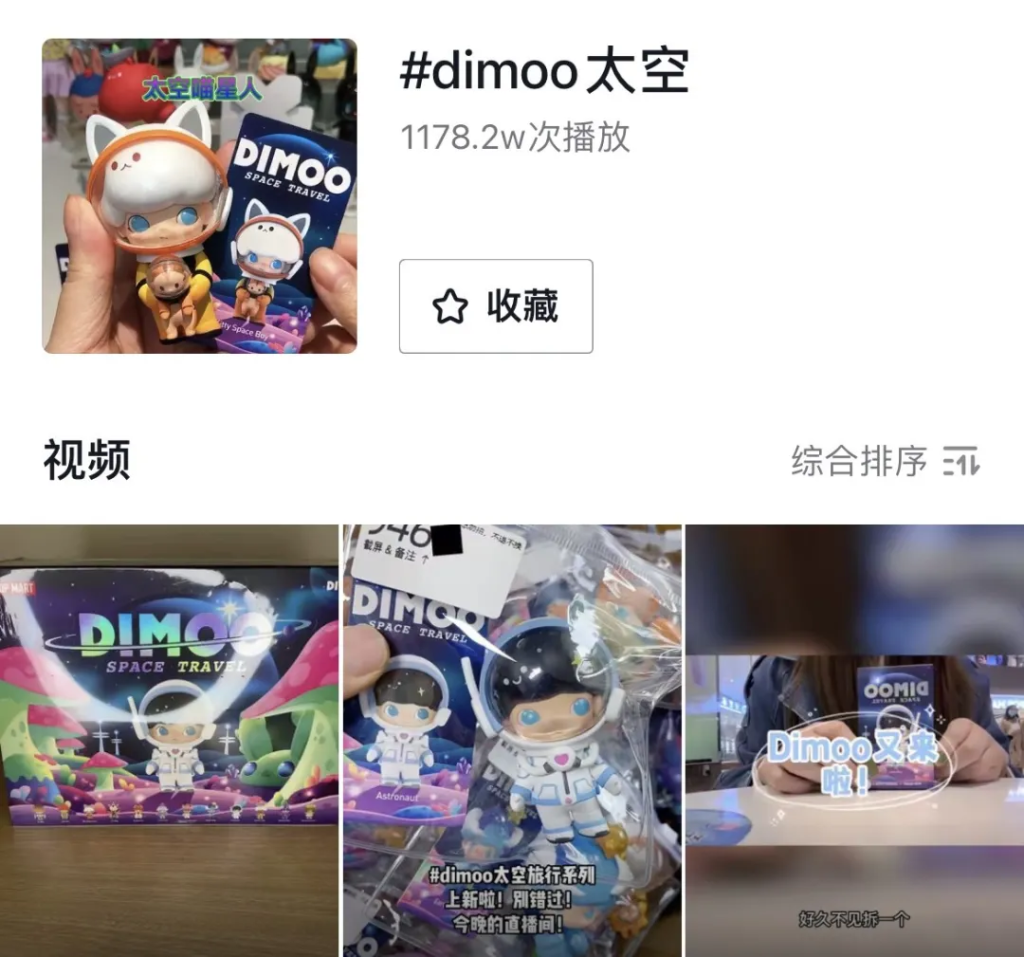Open the DIMOO Space Travel box video
This screenshot has height=957, width=1024.
click(x=169, y=740)
